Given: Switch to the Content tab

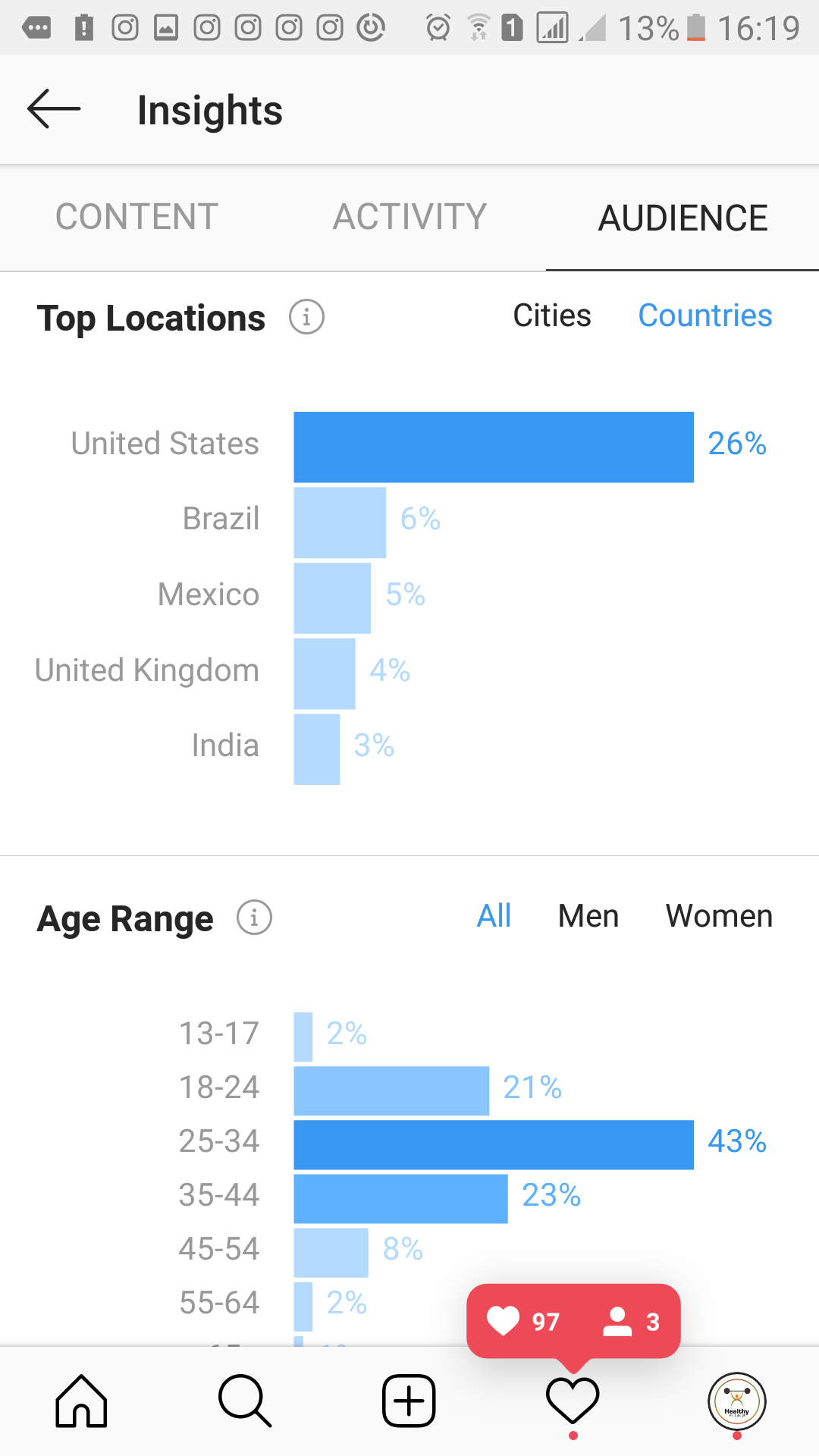Looking at the screenshot, I should (137, 217).
